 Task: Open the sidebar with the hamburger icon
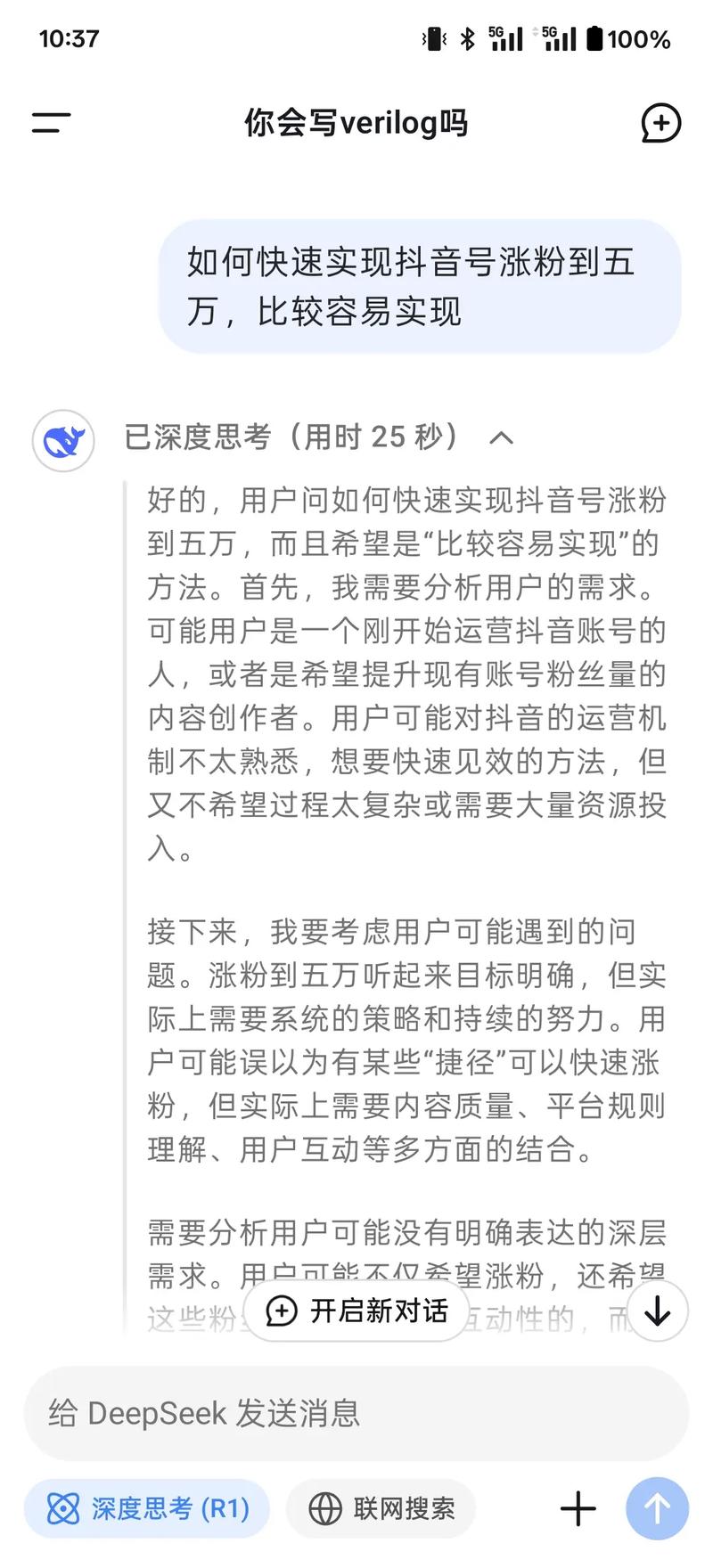(x=49, y=122)
